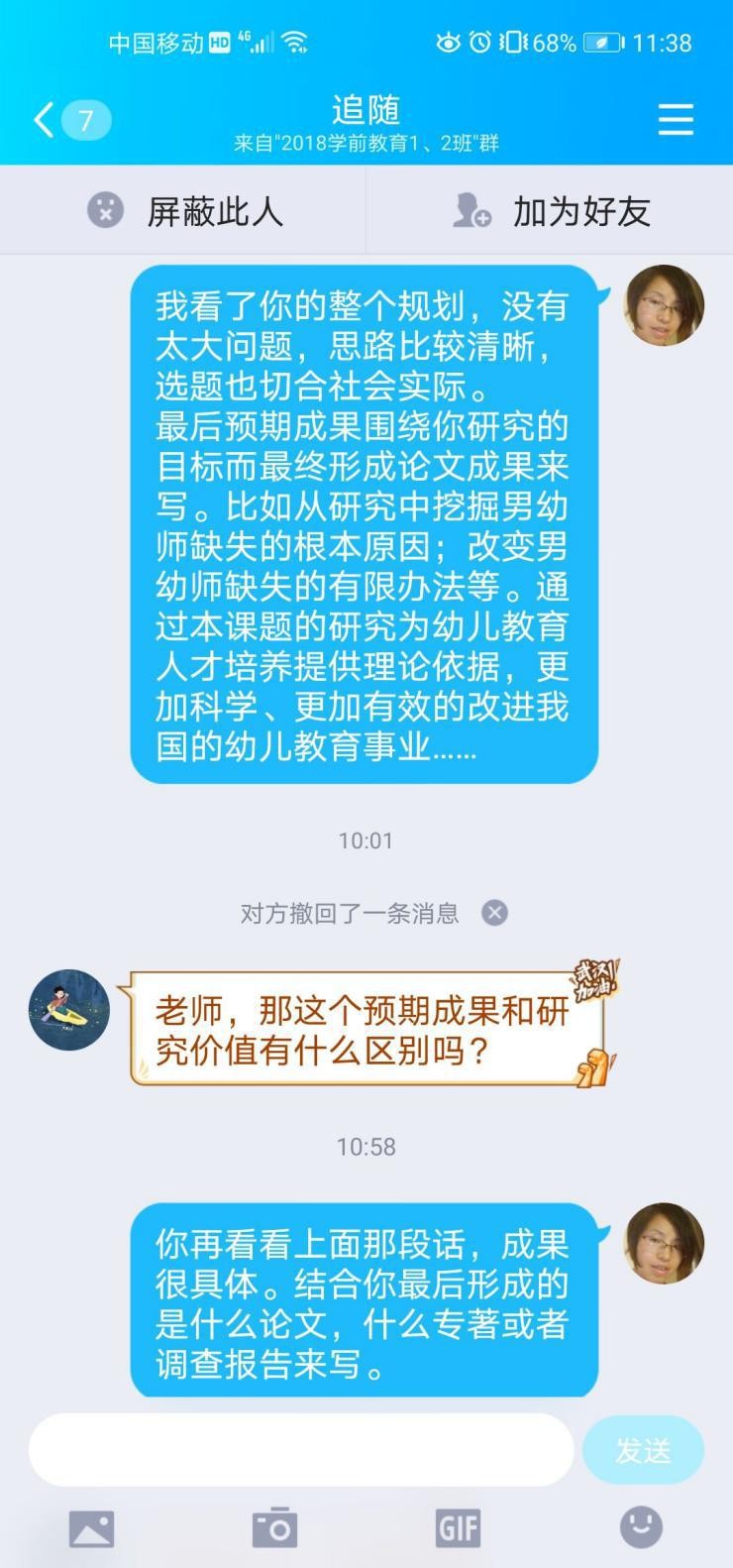
Task: Tap the 发送 send button
Action: pos(643,1450)
